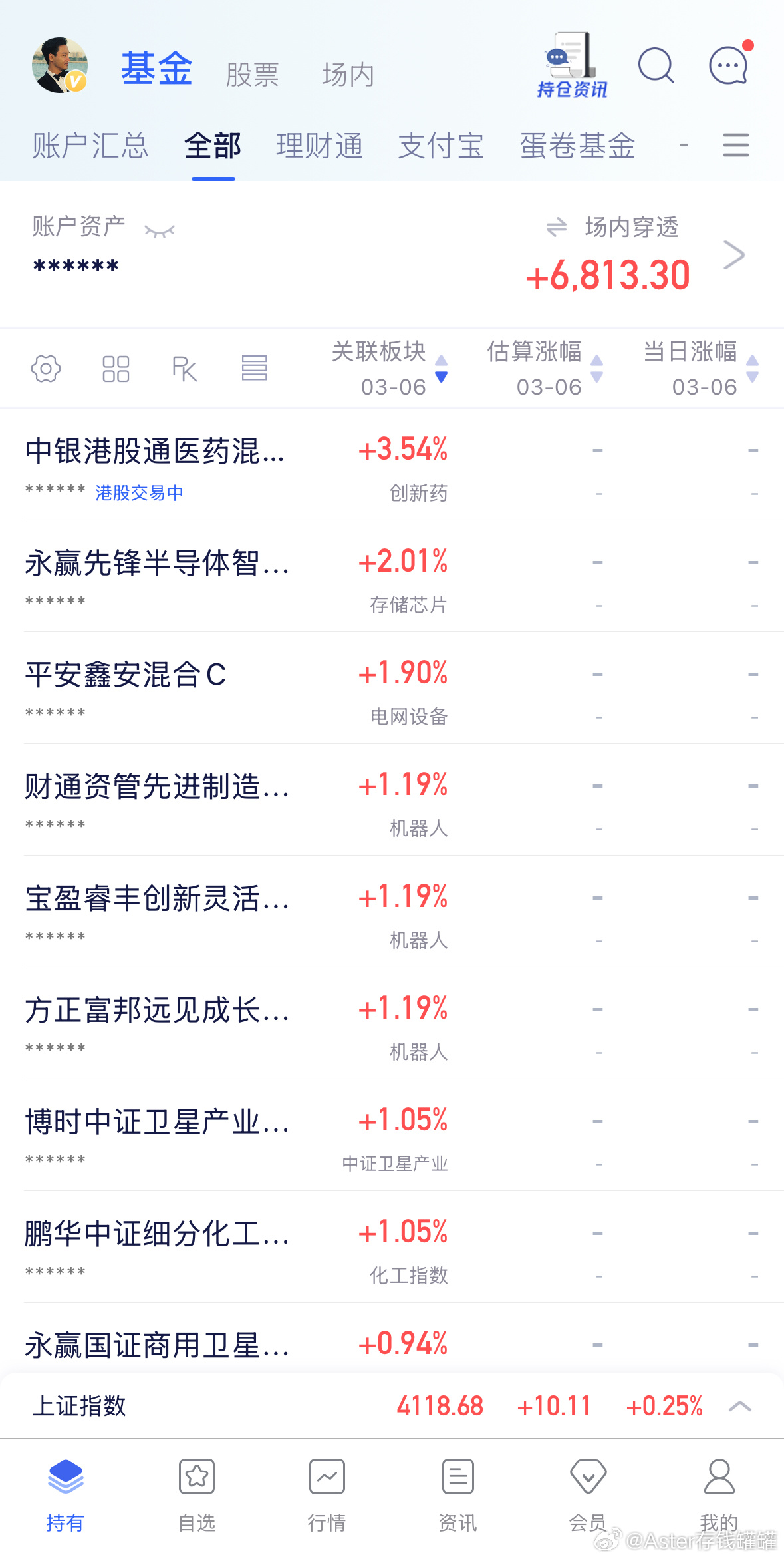784x1559 pixels.
Task: Open list display settings gear
Action: click(x=45, y=368)
